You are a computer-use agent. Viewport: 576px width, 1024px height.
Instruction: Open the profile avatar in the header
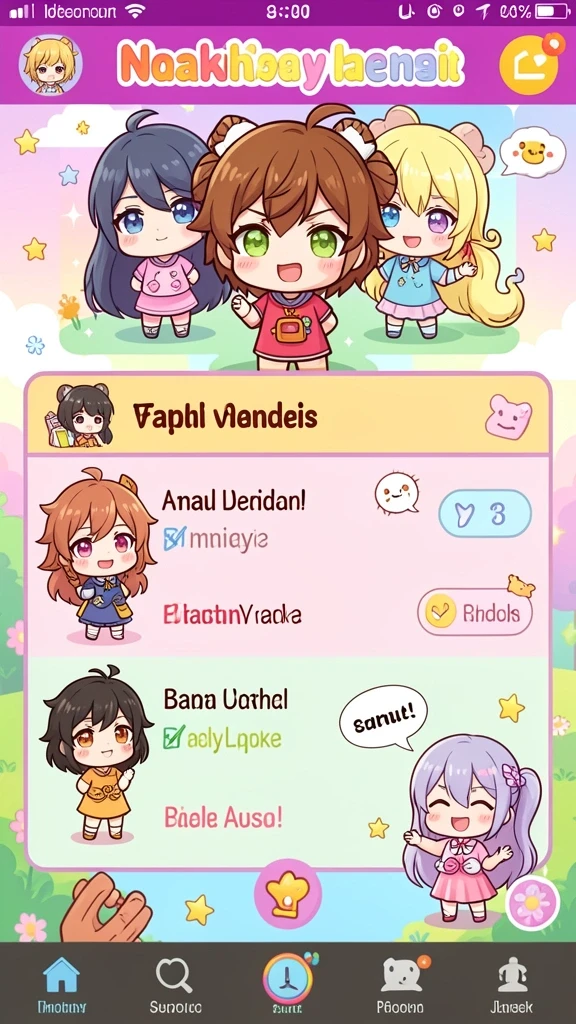click(x=50, y=65)
